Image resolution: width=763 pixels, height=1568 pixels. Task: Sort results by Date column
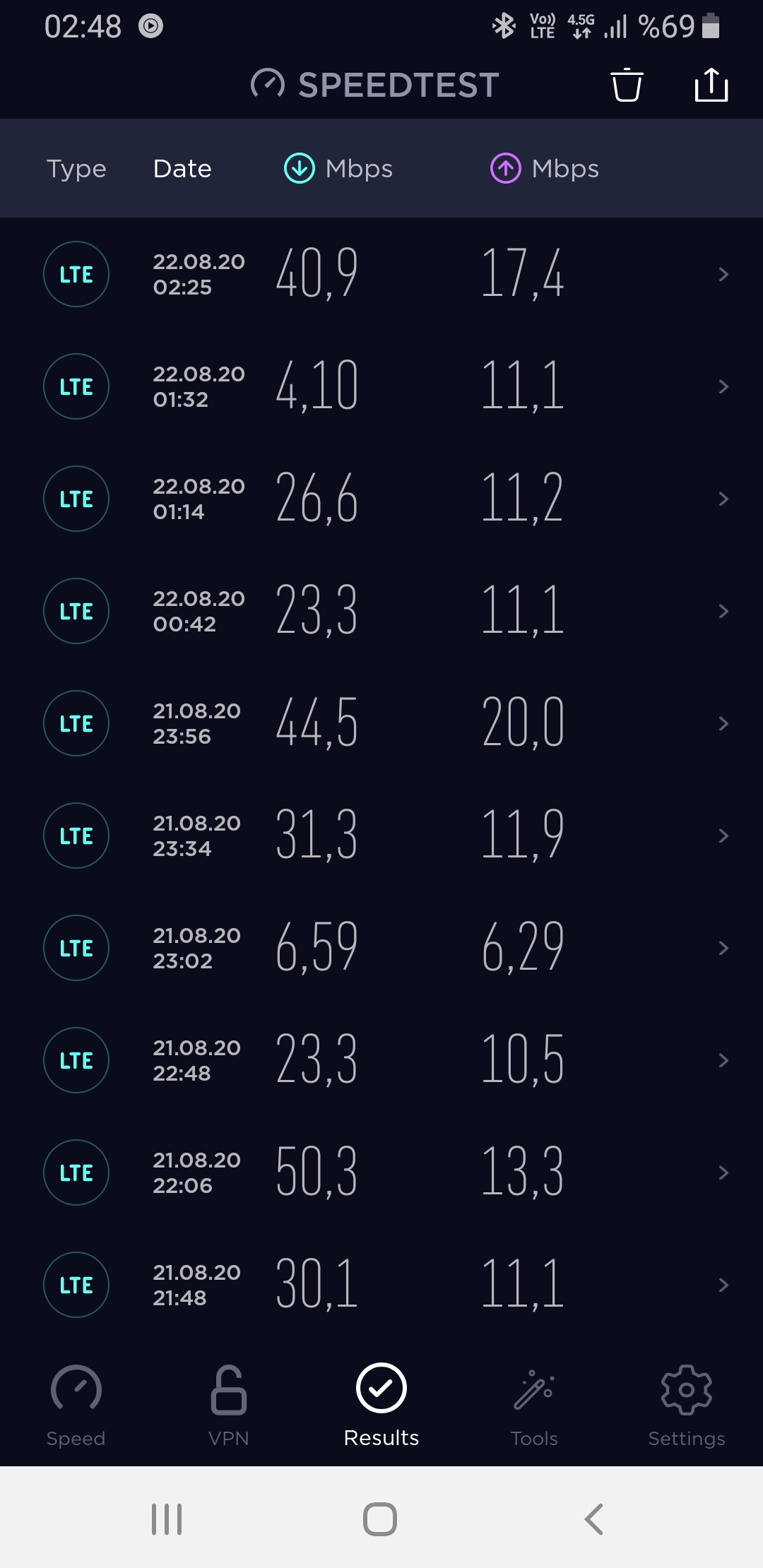pyautogui.click(x=182, y=169)
